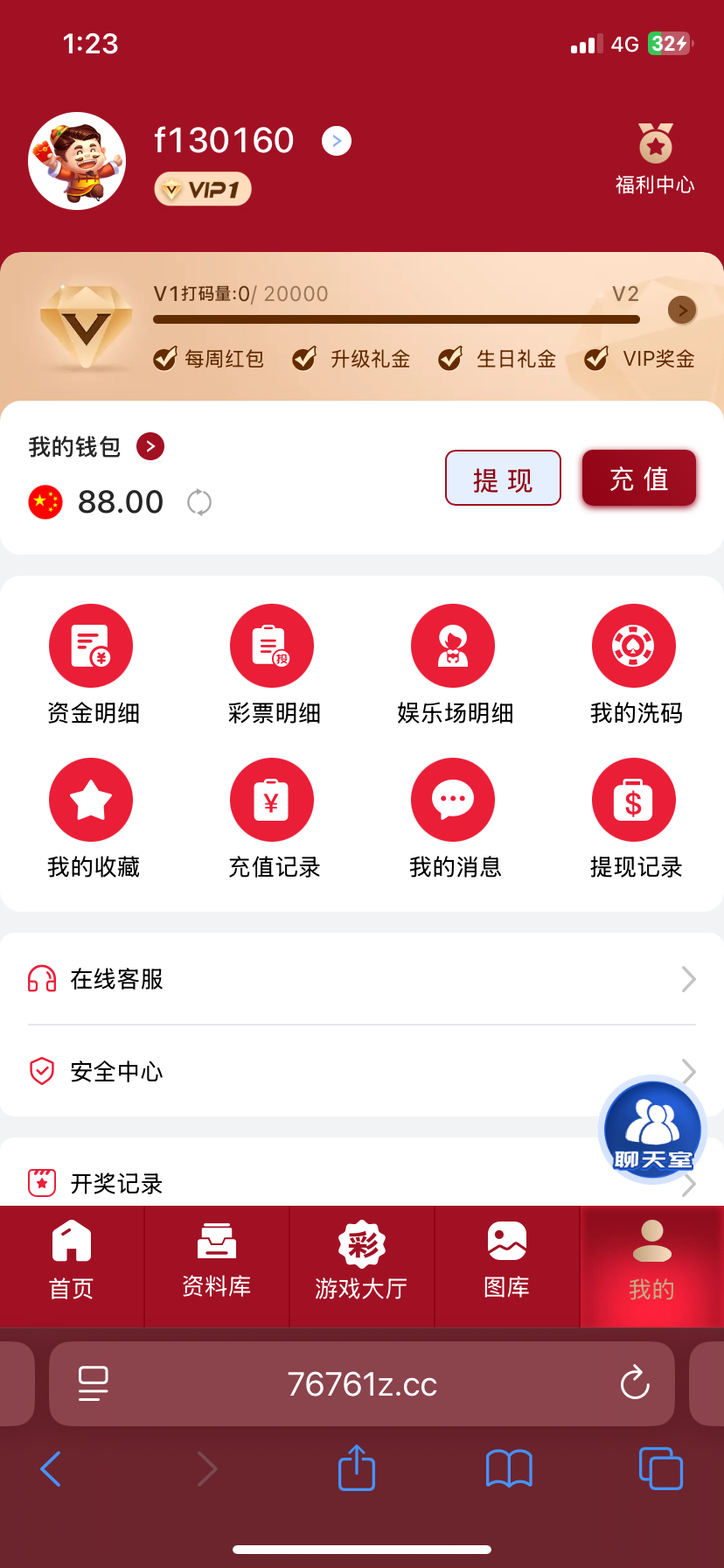
Task: Tap the 充值 recharge button
Action: point(639,478)
